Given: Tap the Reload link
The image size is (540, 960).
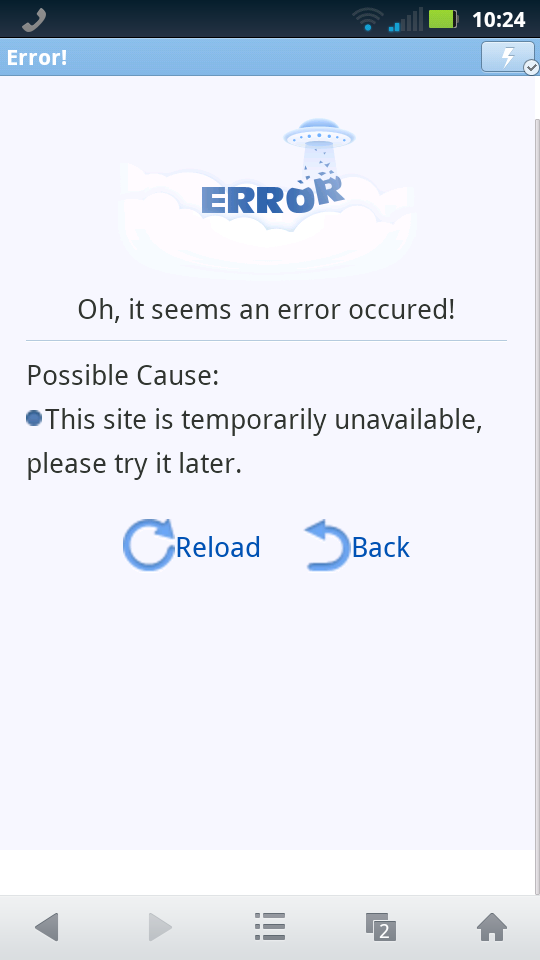Looking at the screenshot, I should tap(192, 546).
